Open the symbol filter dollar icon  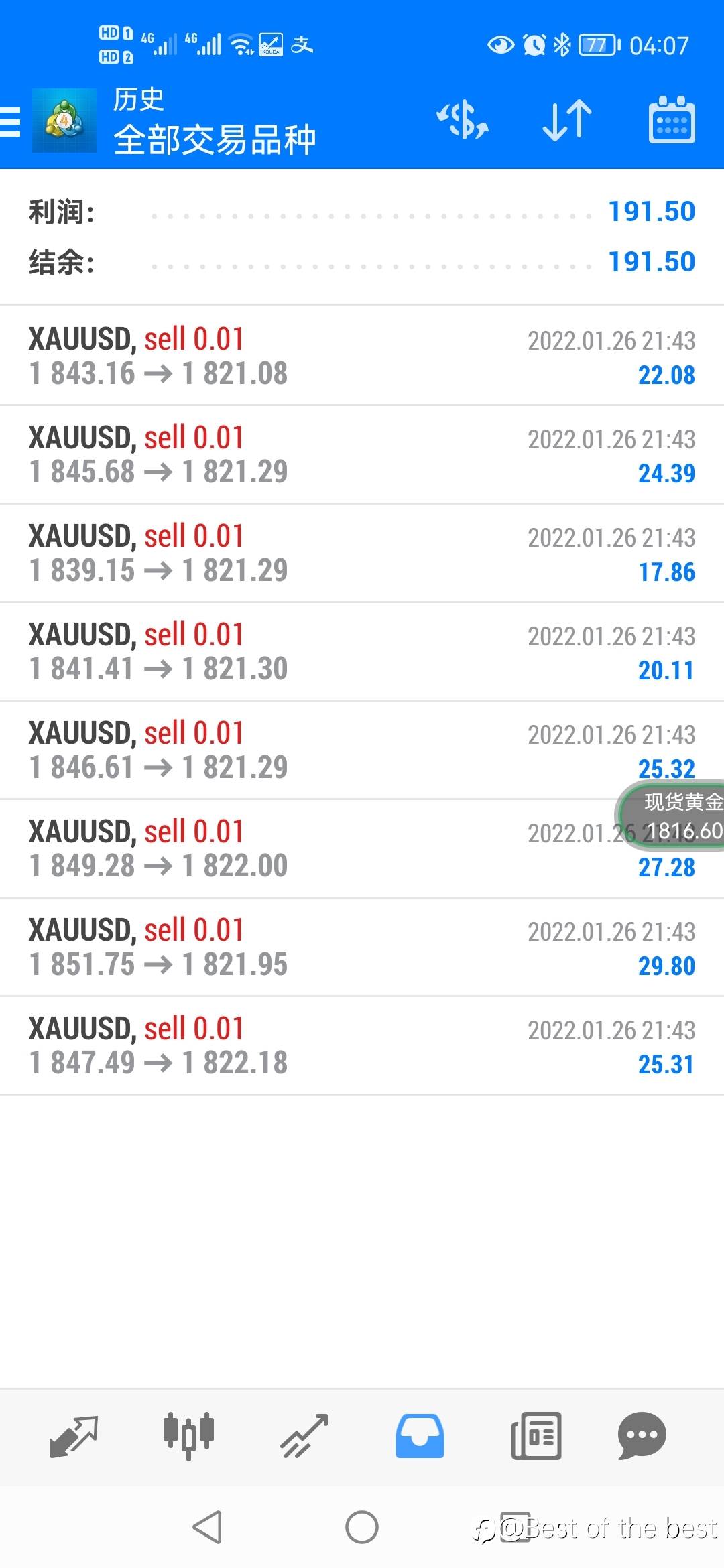pyautogui.click(x=463, y=121)
